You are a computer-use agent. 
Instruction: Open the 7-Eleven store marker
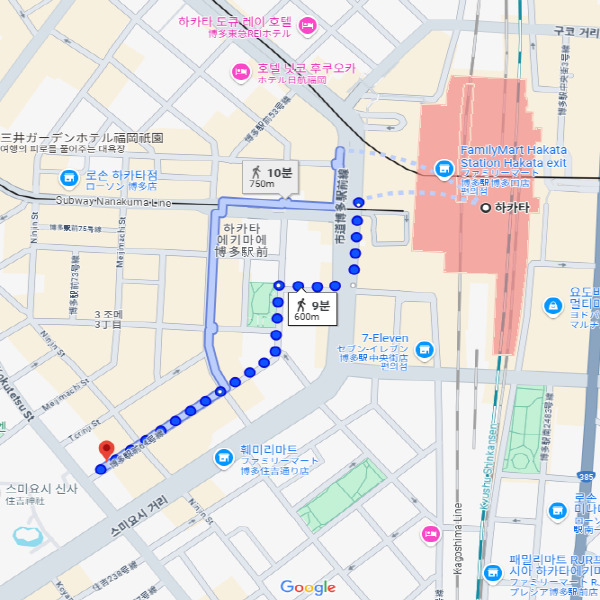click(x=426, y=349)
